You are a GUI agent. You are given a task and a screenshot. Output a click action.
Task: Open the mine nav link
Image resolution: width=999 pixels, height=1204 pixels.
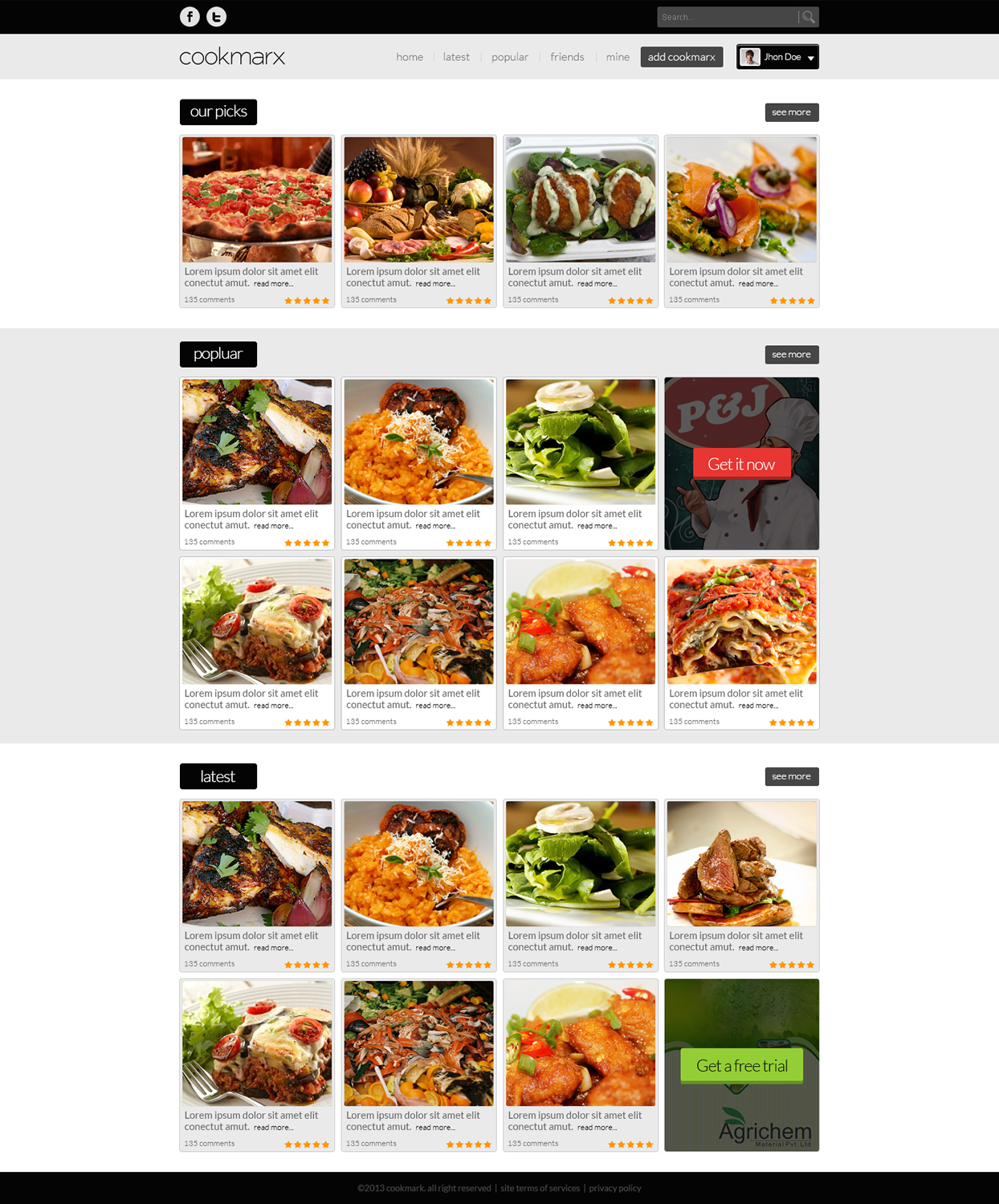click(x=618, y=57)
